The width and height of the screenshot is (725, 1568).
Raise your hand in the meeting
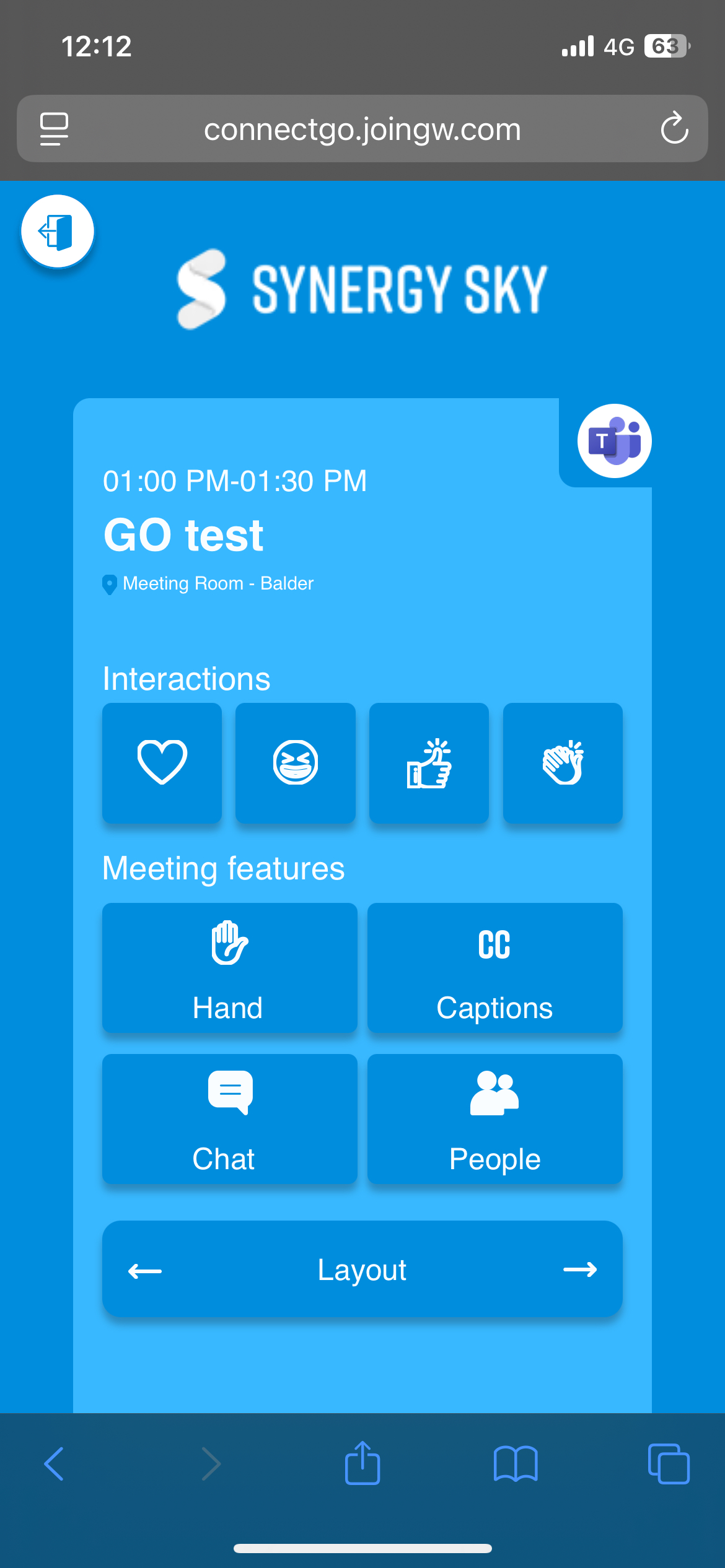coord(229,969)
